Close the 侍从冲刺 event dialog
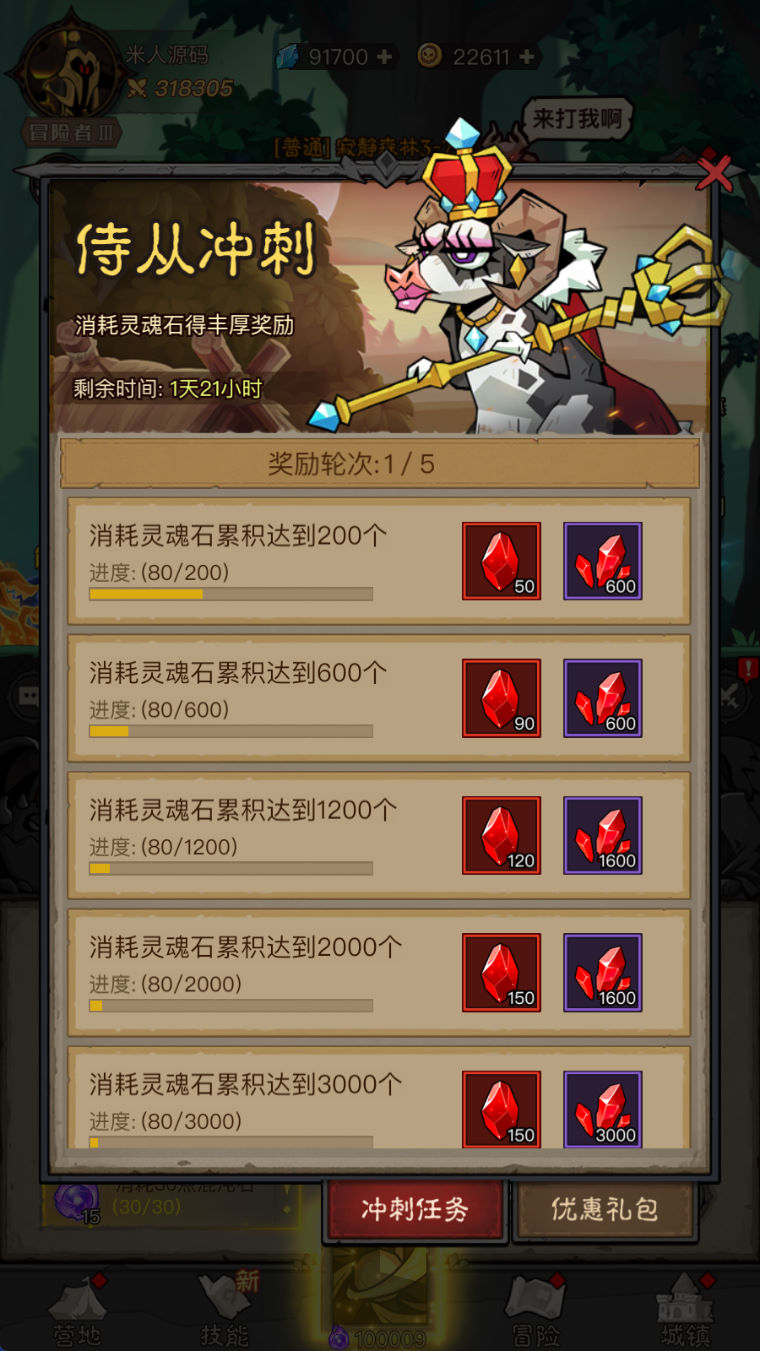Screen dimensions: 760x1351 pos(714,172)
